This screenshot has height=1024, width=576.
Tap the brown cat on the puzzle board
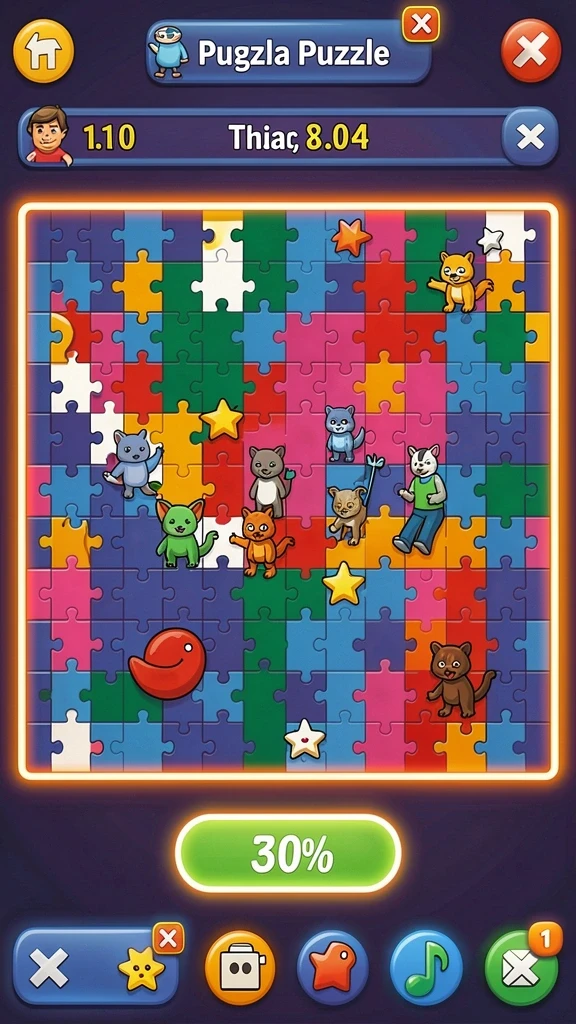(x=460, y=679)
